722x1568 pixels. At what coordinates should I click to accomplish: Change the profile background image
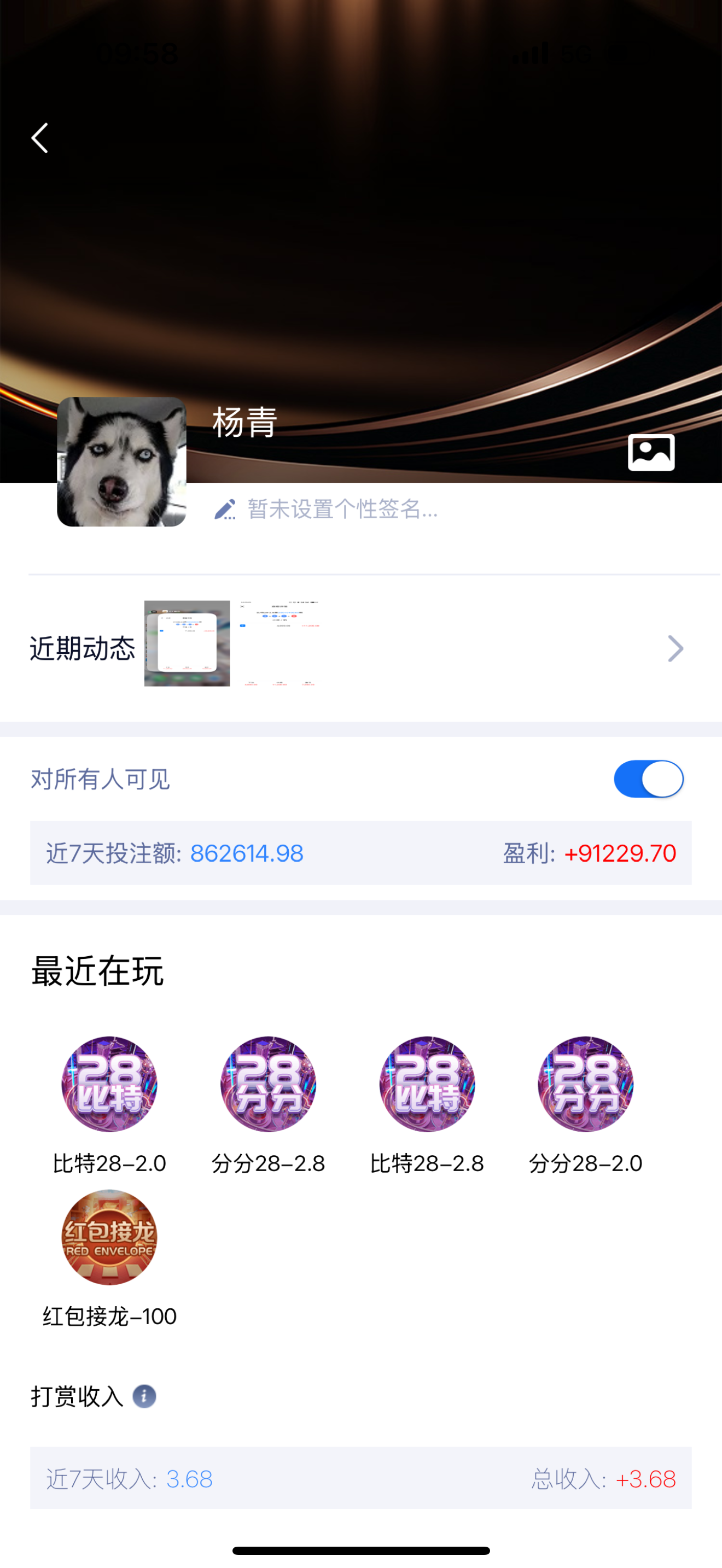tap(651, 452)
